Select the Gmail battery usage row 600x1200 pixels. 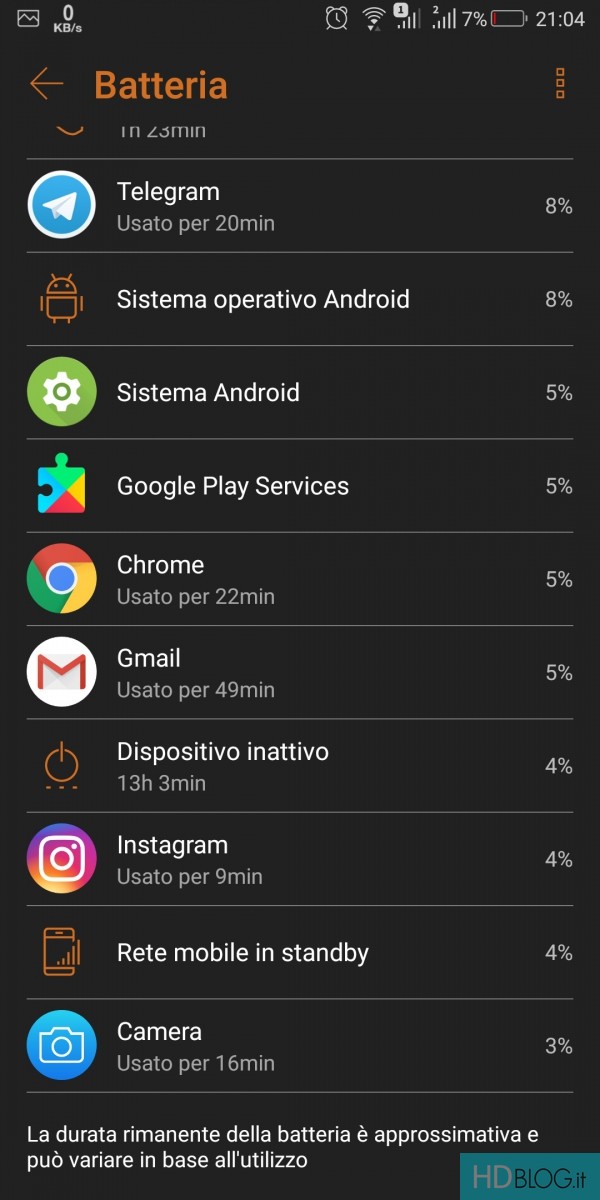click(x=300, y=672)
